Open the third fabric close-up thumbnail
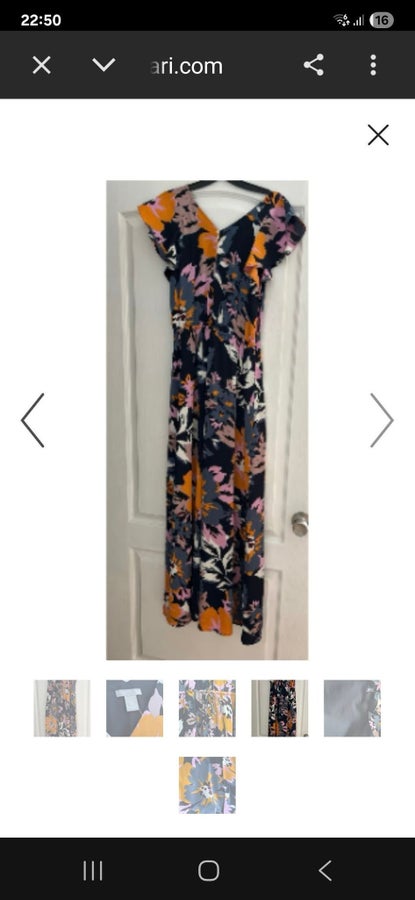415x900 pixels. point(207,708)
